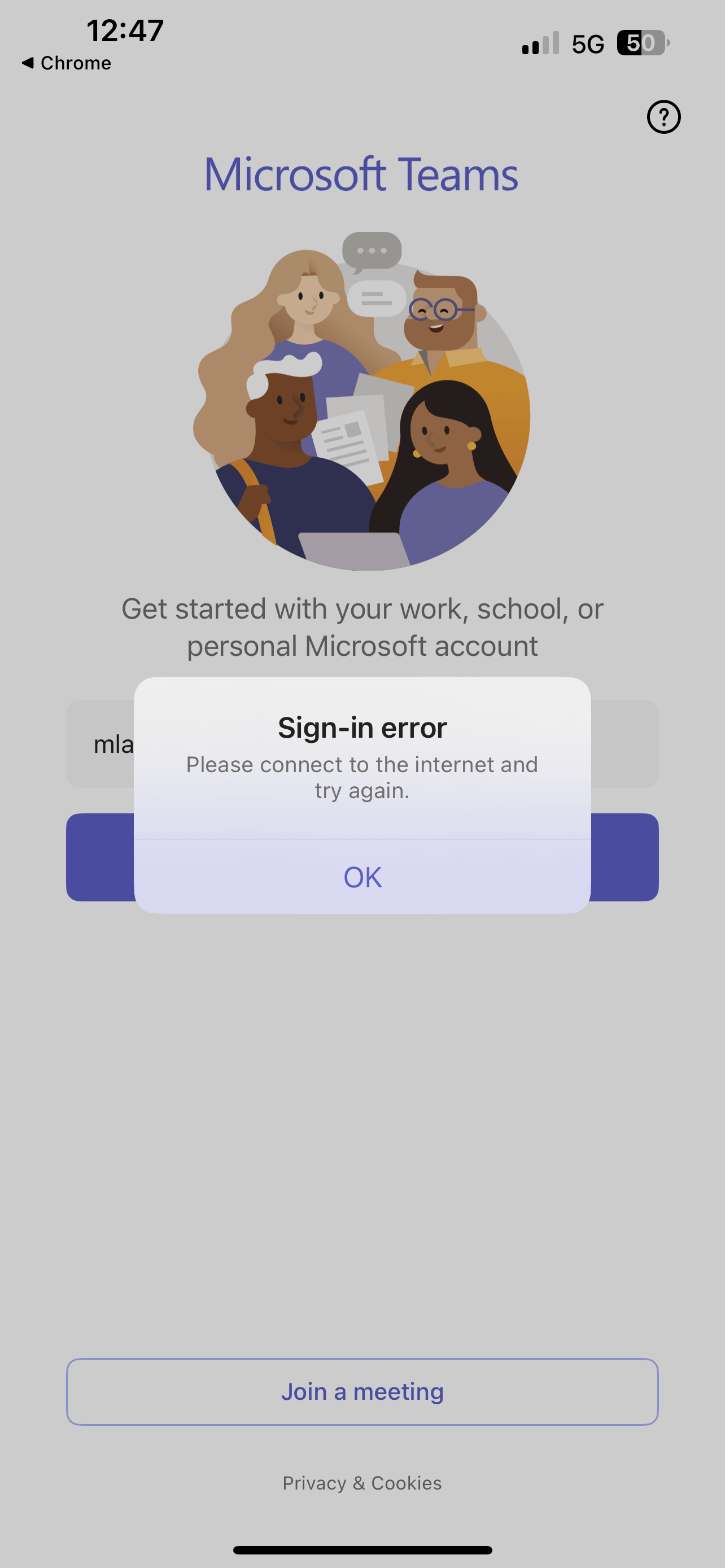Tap the Join a meeting button
Viewport: 725px width, 1568px height.
tap(362, 1391)
